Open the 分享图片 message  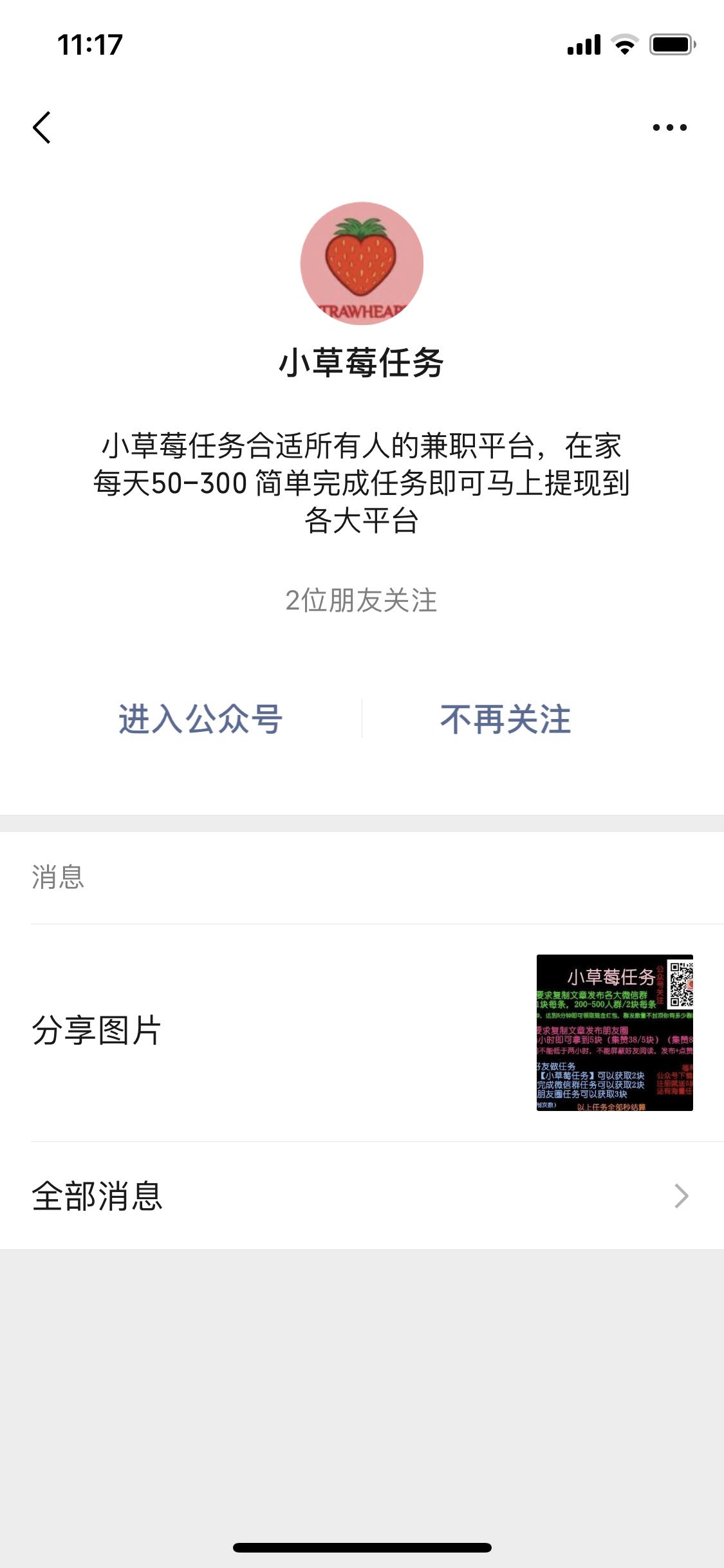tap(362, 1032)
